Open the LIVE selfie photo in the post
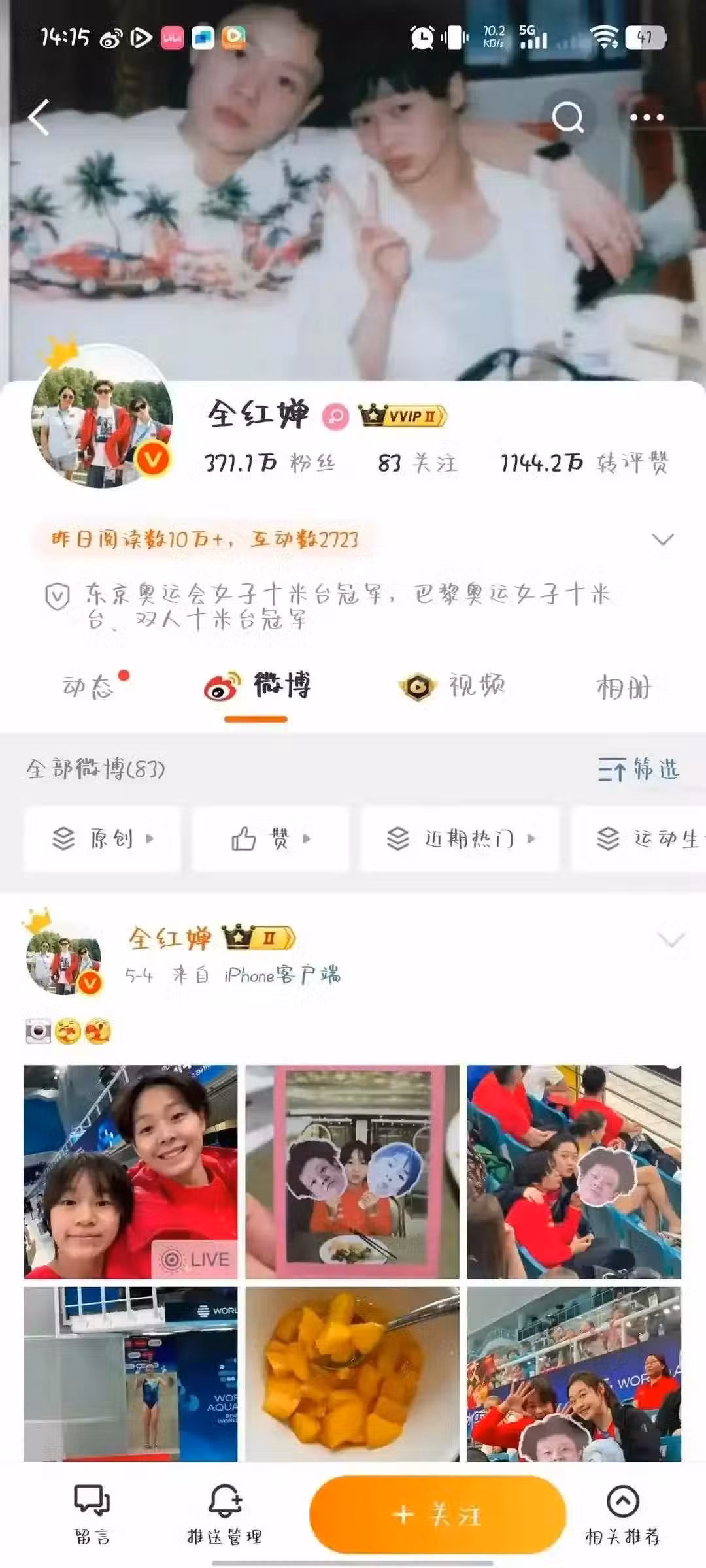This screenshot has height=1568, width=706. [x=131, y=1171]
